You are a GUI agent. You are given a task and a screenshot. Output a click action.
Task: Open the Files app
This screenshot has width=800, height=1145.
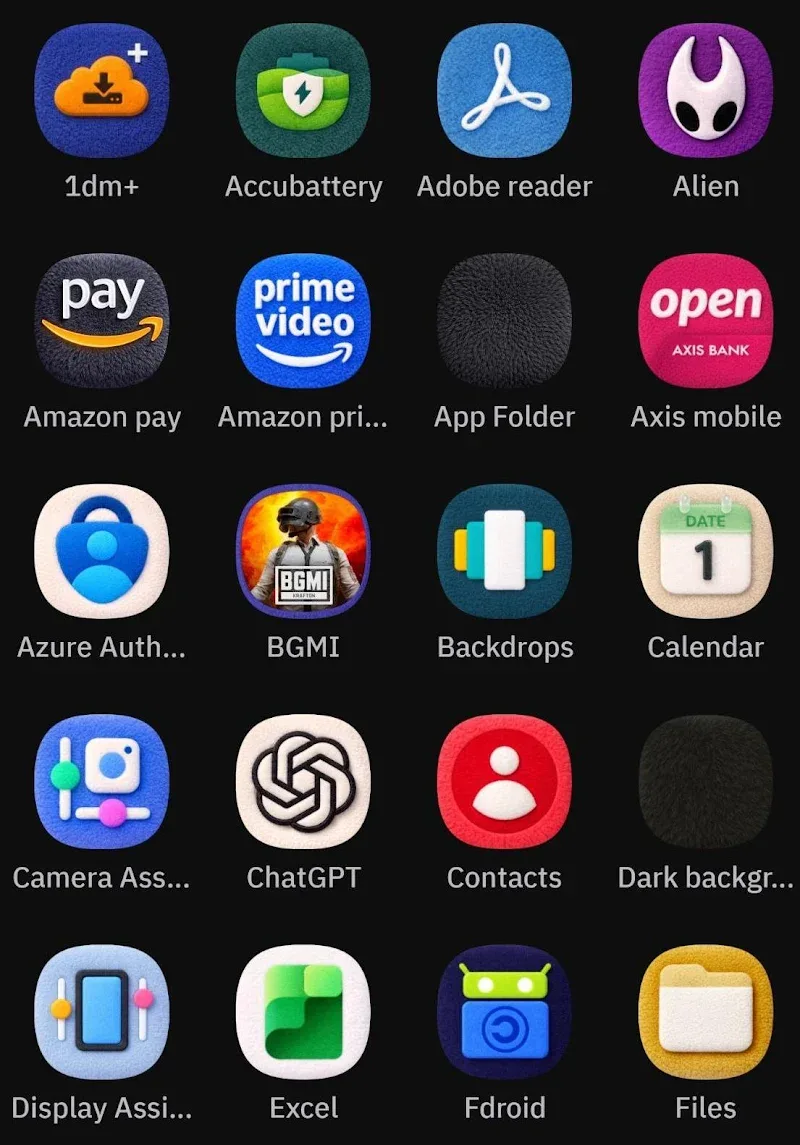705,1012
